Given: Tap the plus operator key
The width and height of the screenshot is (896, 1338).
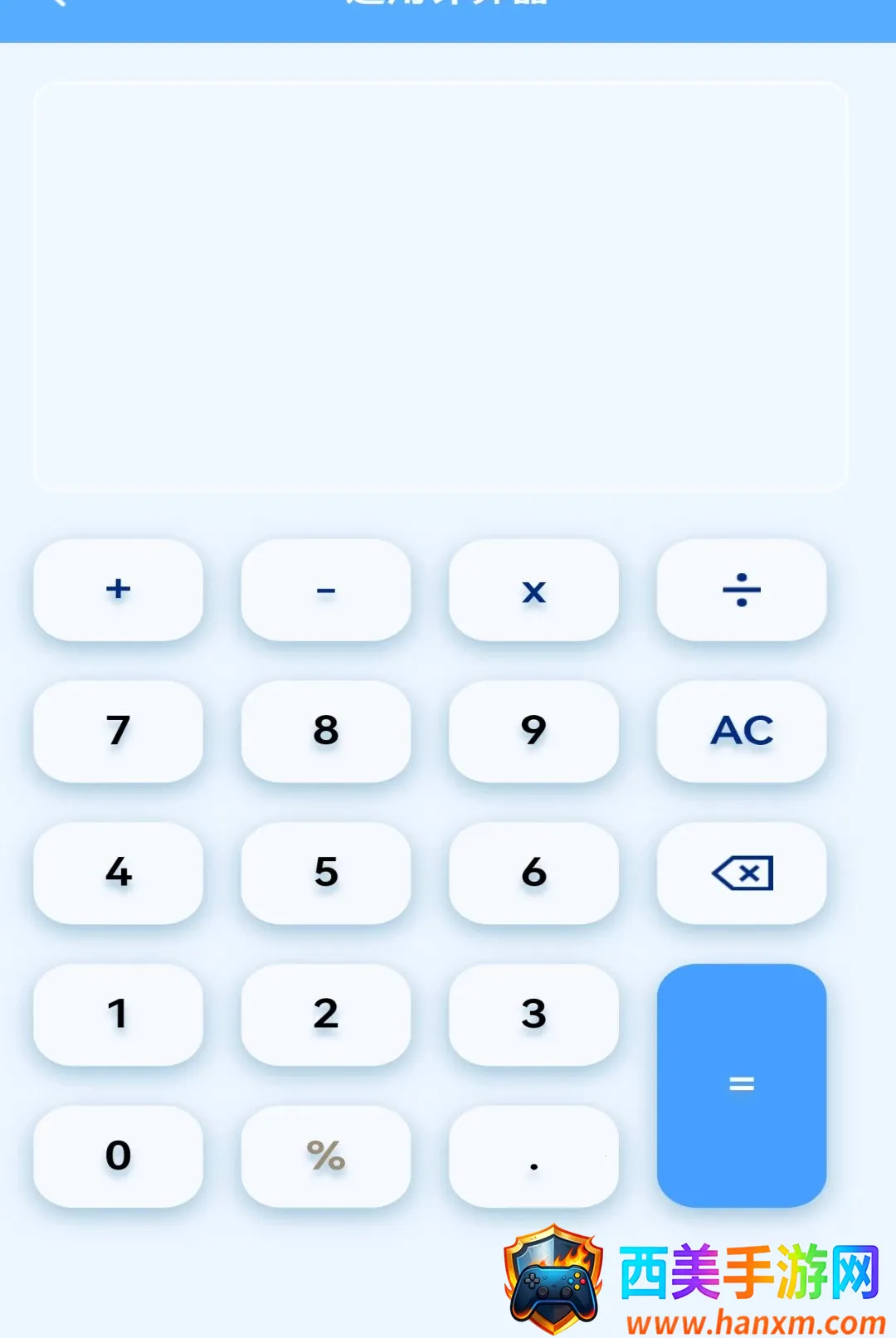Looking at the screenshot, I should [118, 590].
